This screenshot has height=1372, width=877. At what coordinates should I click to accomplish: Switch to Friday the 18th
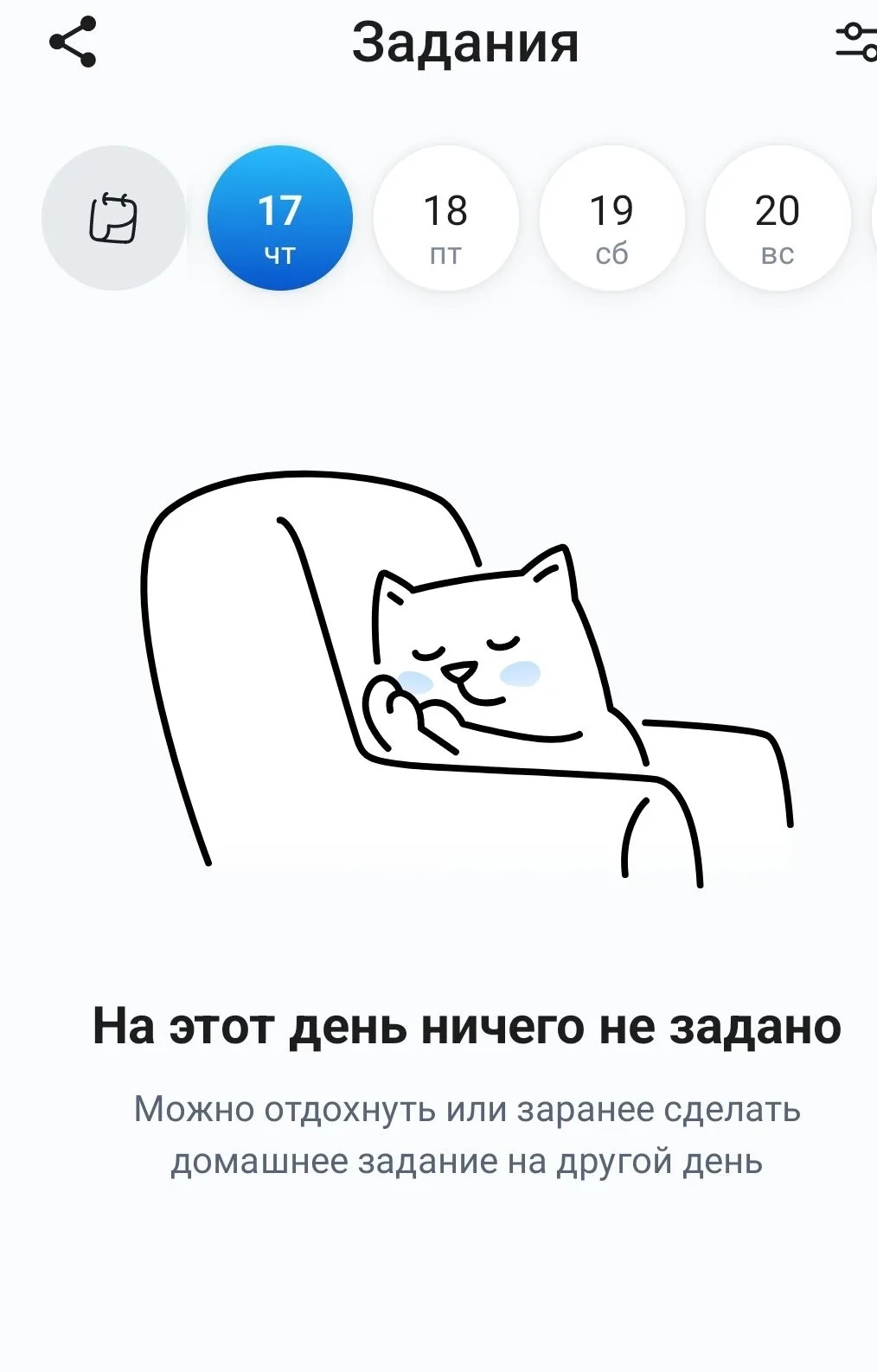(446, 218)
